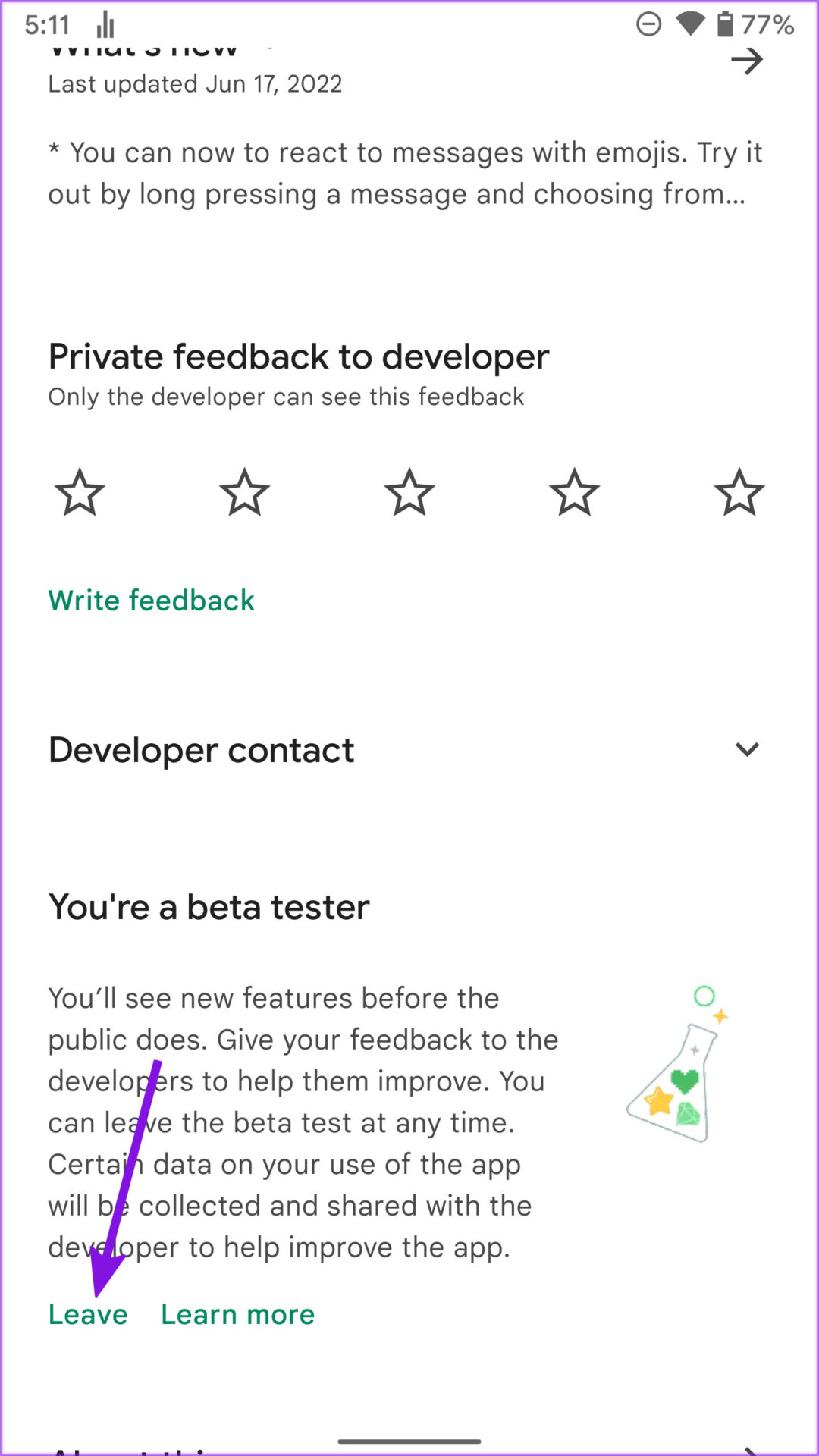Rate one star in private feedback

(80, 492)
